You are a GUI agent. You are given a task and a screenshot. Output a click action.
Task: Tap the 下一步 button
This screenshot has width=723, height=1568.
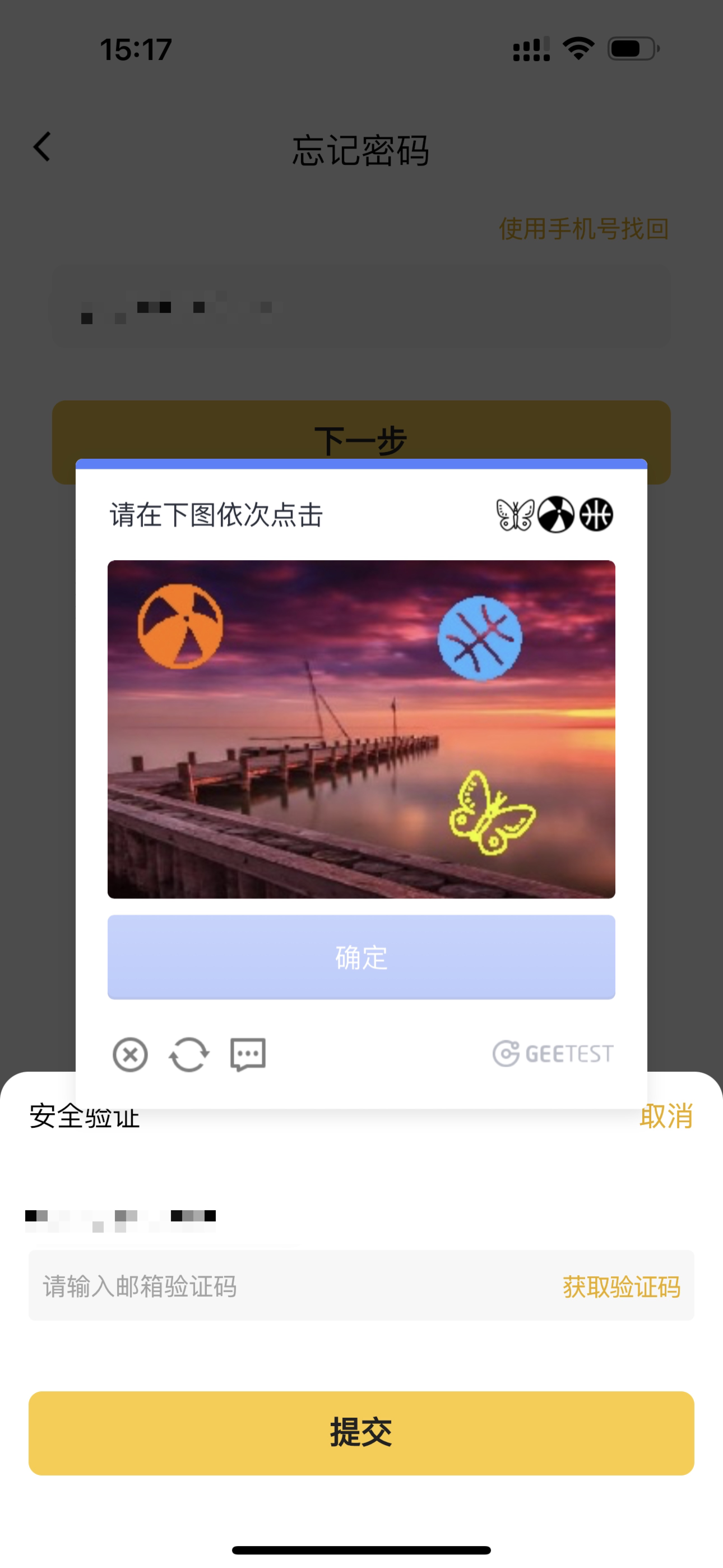361,432
